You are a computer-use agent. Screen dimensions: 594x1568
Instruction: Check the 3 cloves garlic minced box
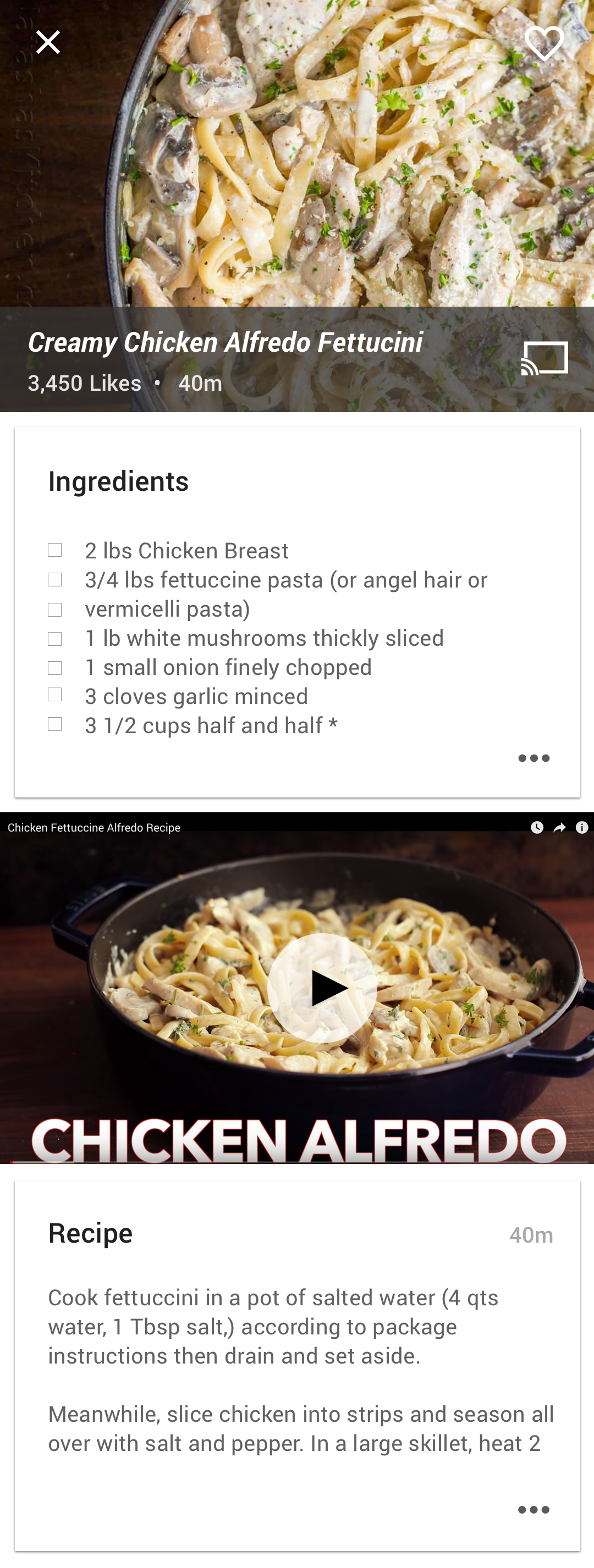click(55, 695)
